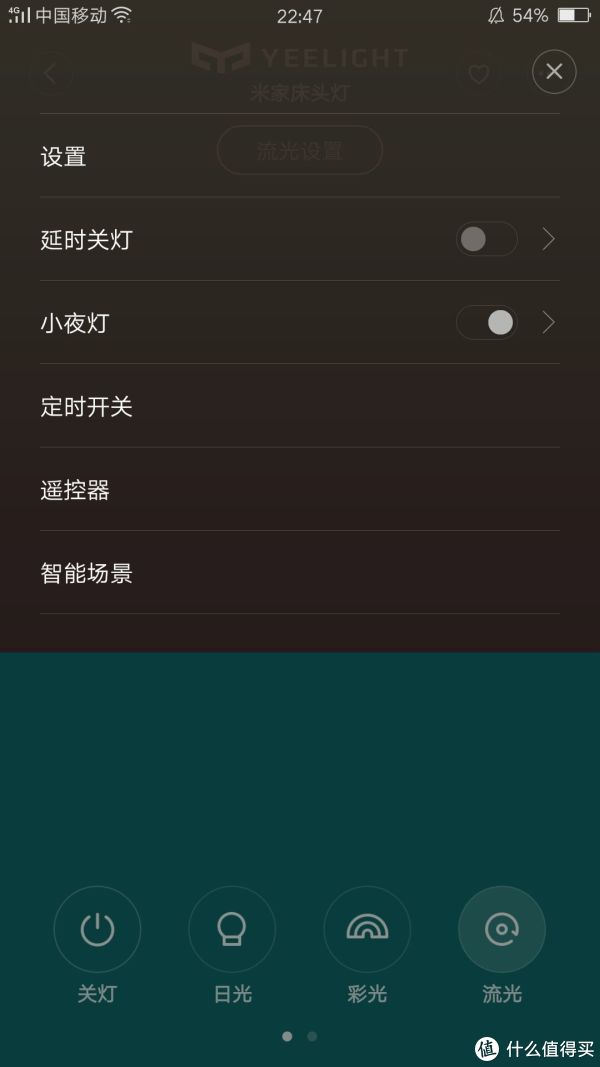
Task: Turn off the lamp with 关灯
Action: point(97,930)
